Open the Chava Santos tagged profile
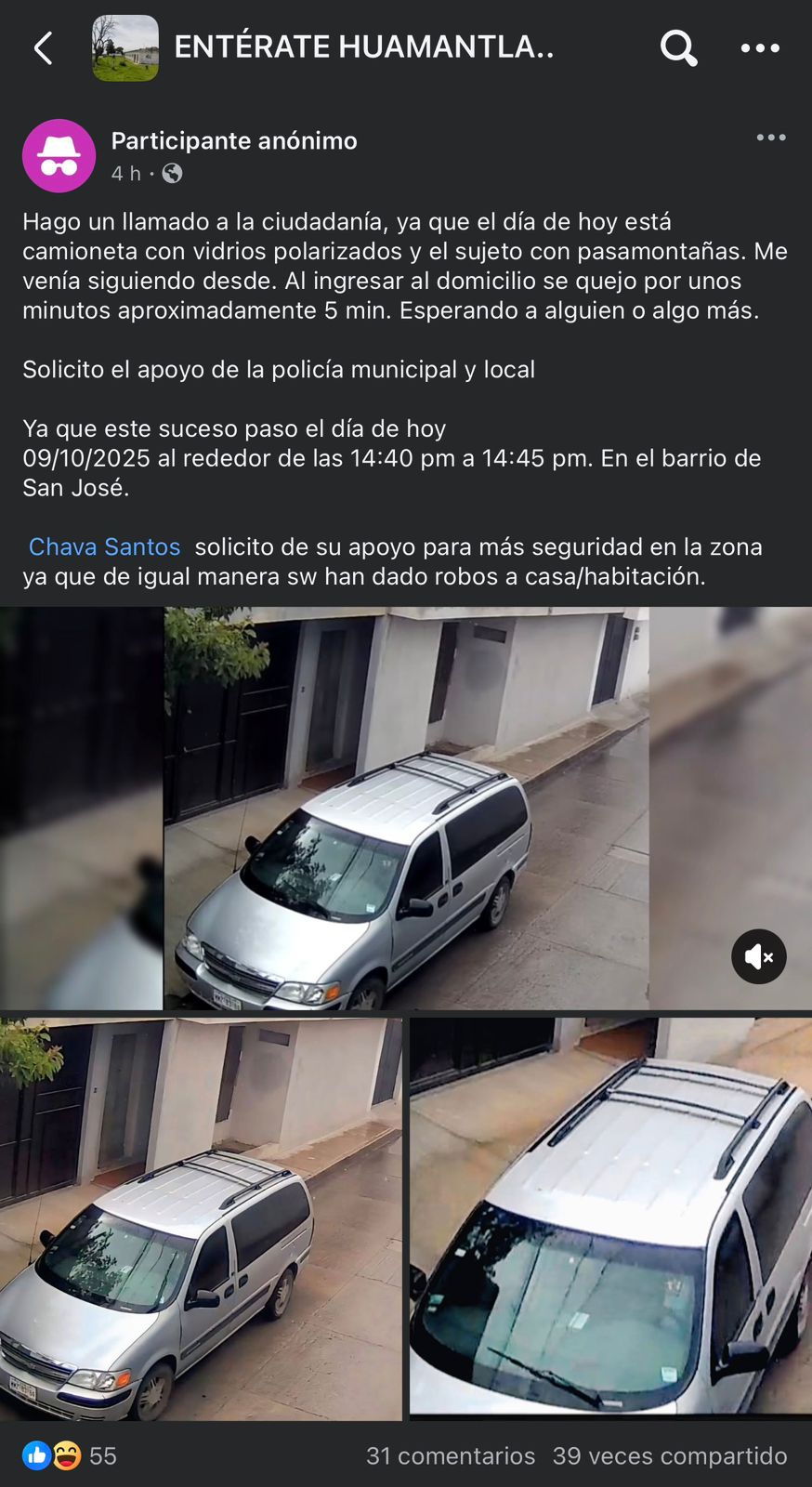 click(104, 546)
